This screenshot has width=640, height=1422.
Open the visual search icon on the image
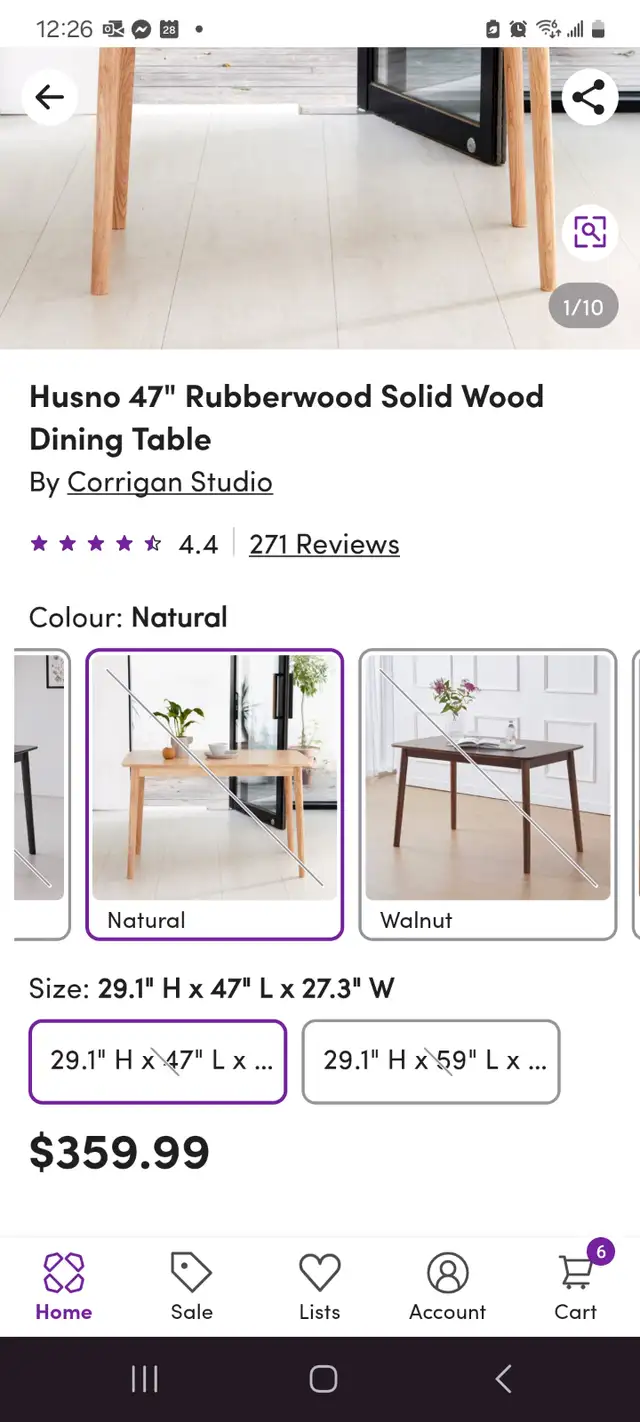click(589, 232)
